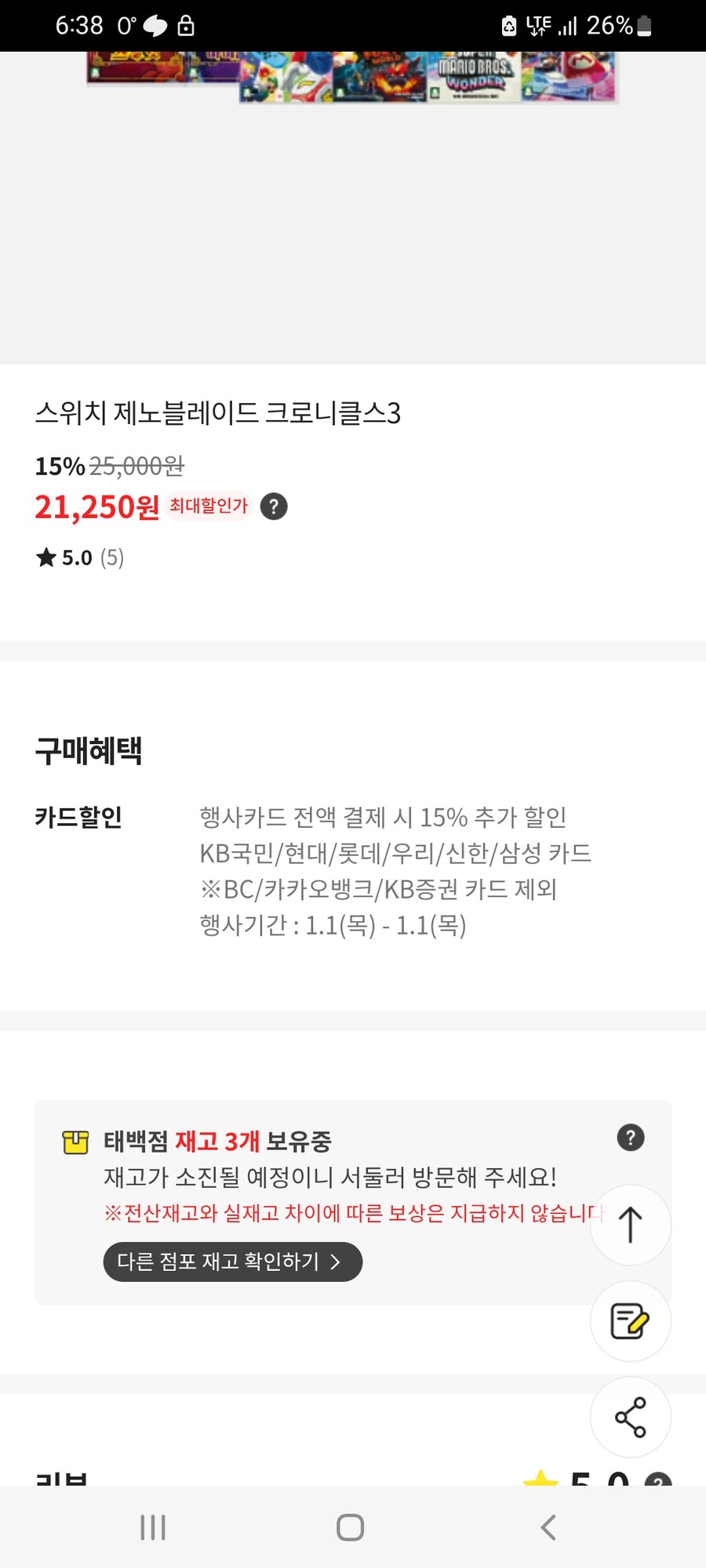Tap the scroll-to-top arrow icon
The width and height of the screenshot is (706, 1568).
[630, 1225]
